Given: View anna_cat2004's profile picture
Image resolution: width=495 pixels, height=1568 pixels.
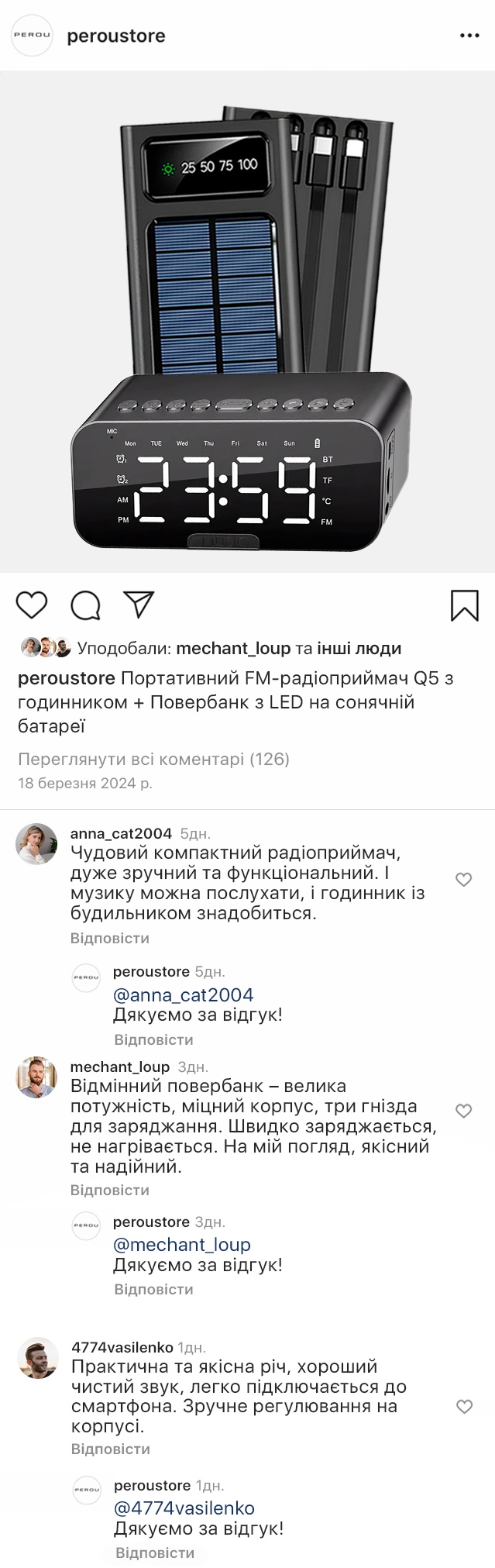Looking at the screenshot, I should 36,844.
